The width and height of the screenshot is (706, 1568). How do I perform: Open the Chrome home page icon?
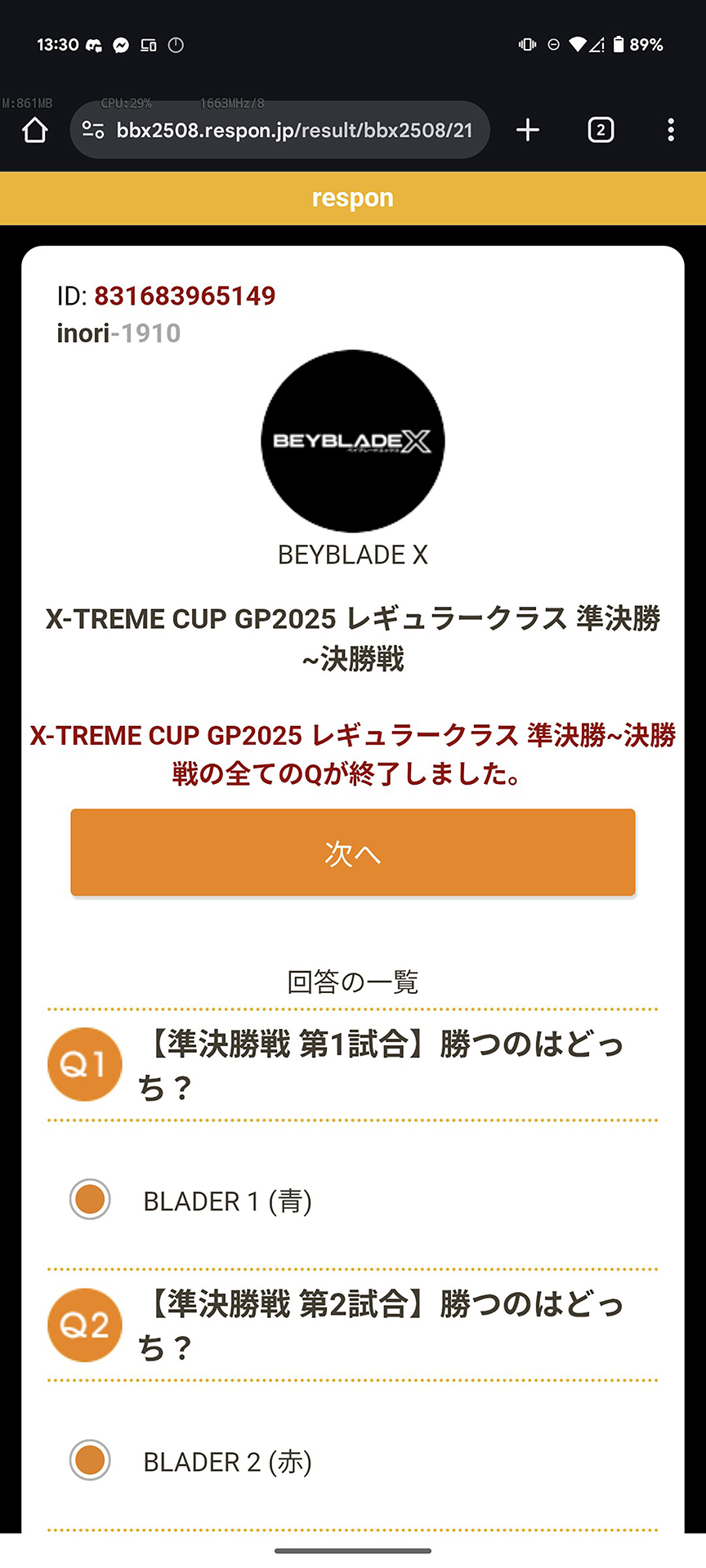click(x=34, y=129)
